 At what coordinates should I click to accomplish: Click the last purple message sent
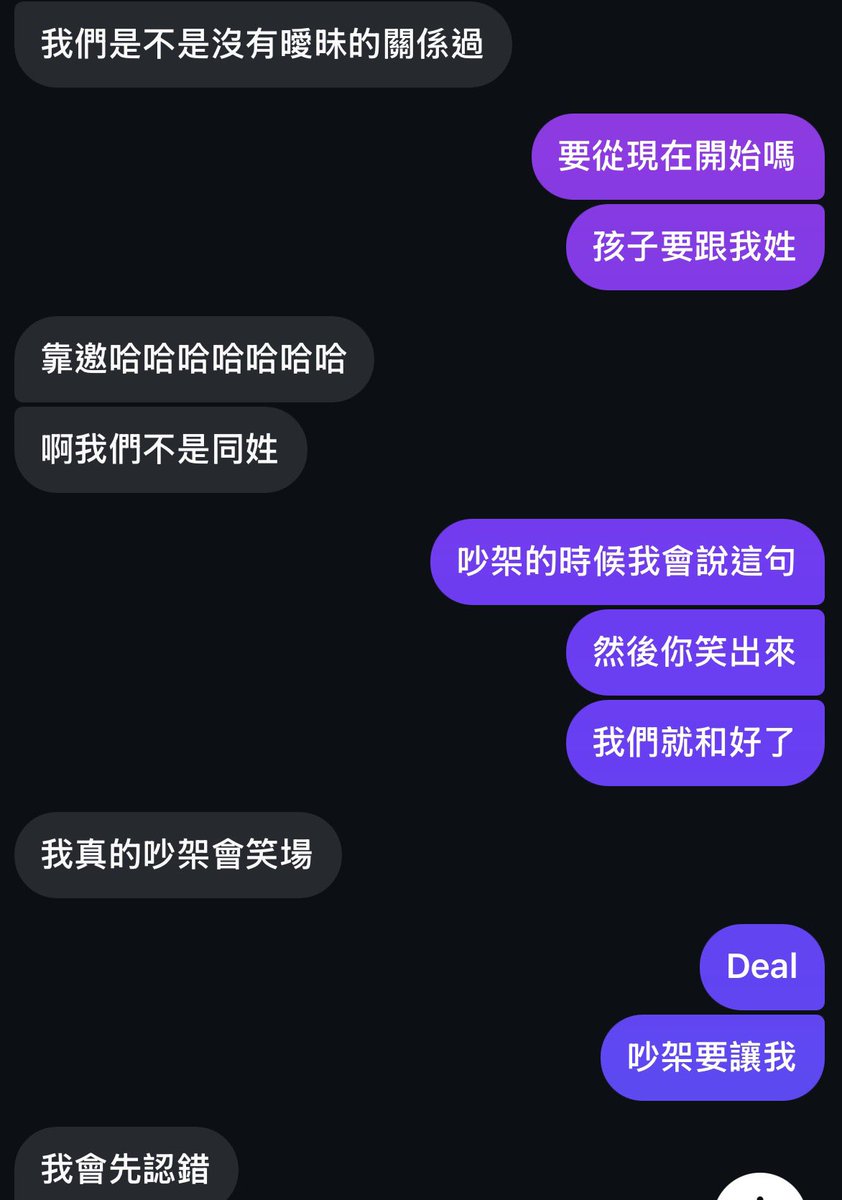pyautogui.click(x=712, y=1055)
